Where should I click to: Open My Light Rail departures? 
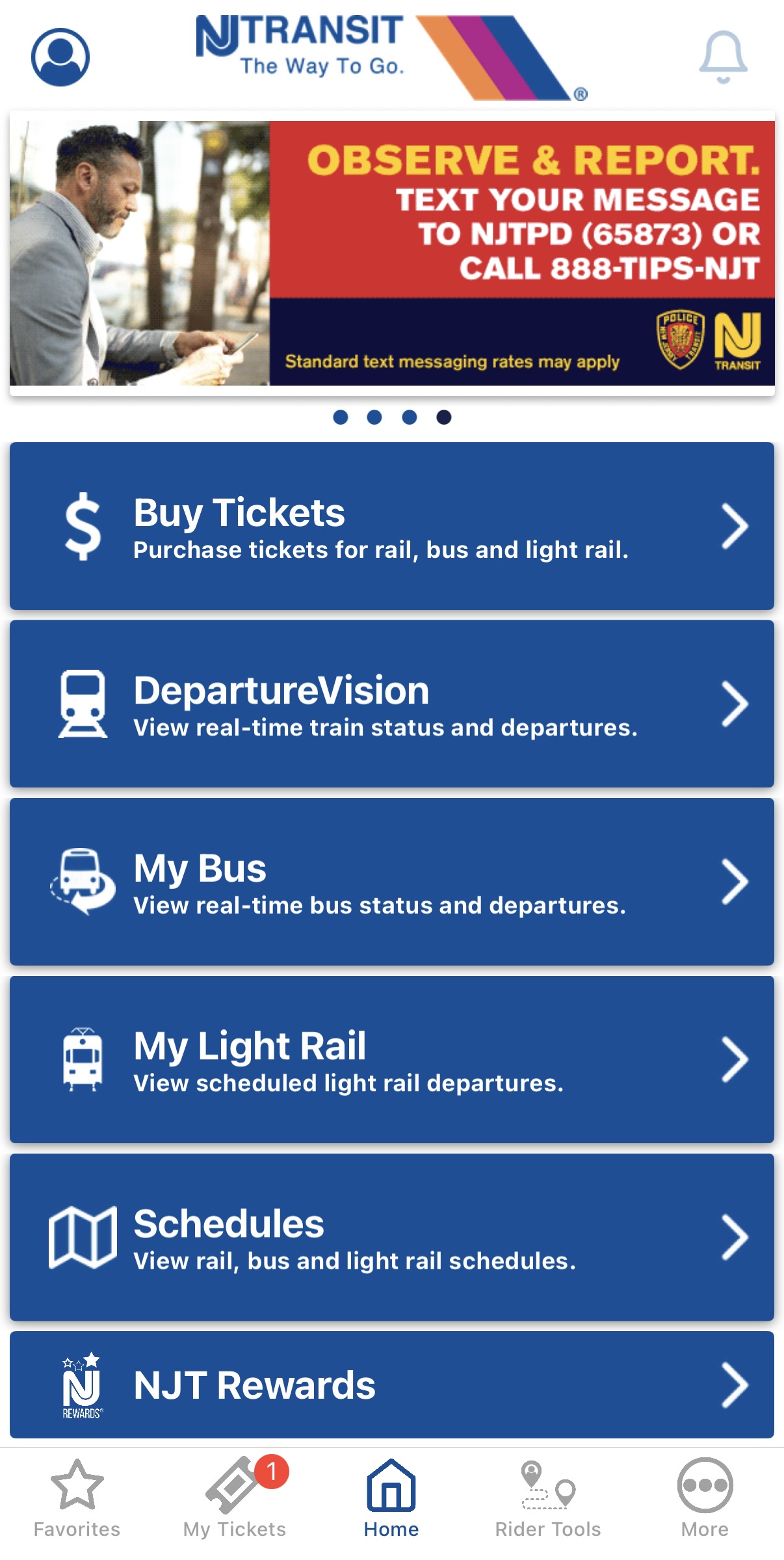click(392, 1059)
